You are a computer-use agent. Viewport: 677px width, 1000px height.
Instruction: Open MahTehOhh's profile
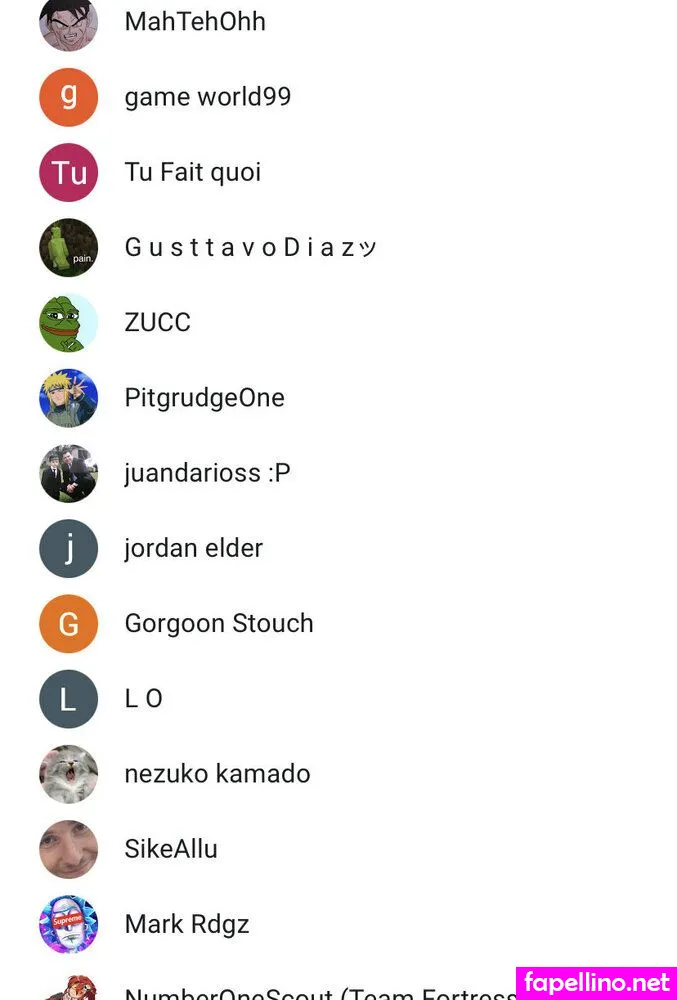(x=195, y=21)
